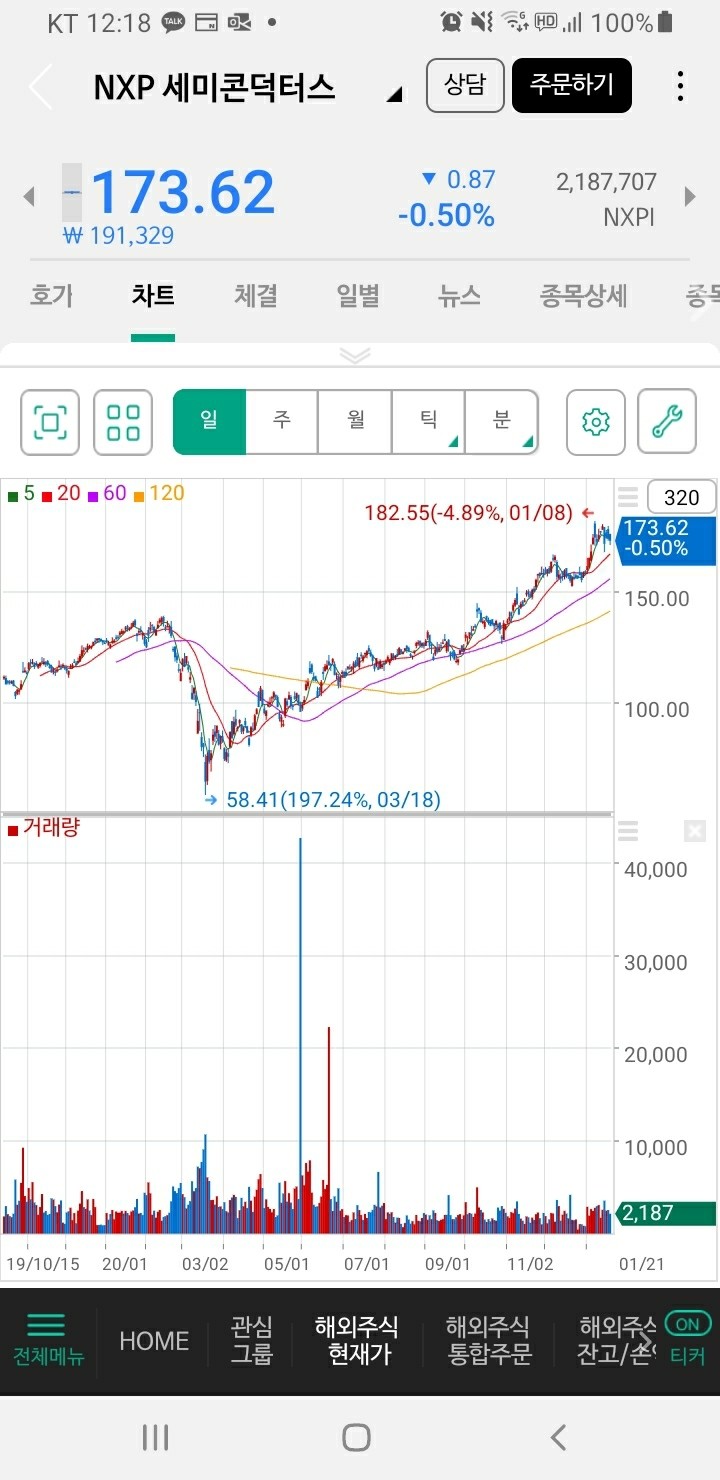
Task: Open chart settings gear
Action: point(596,422)
